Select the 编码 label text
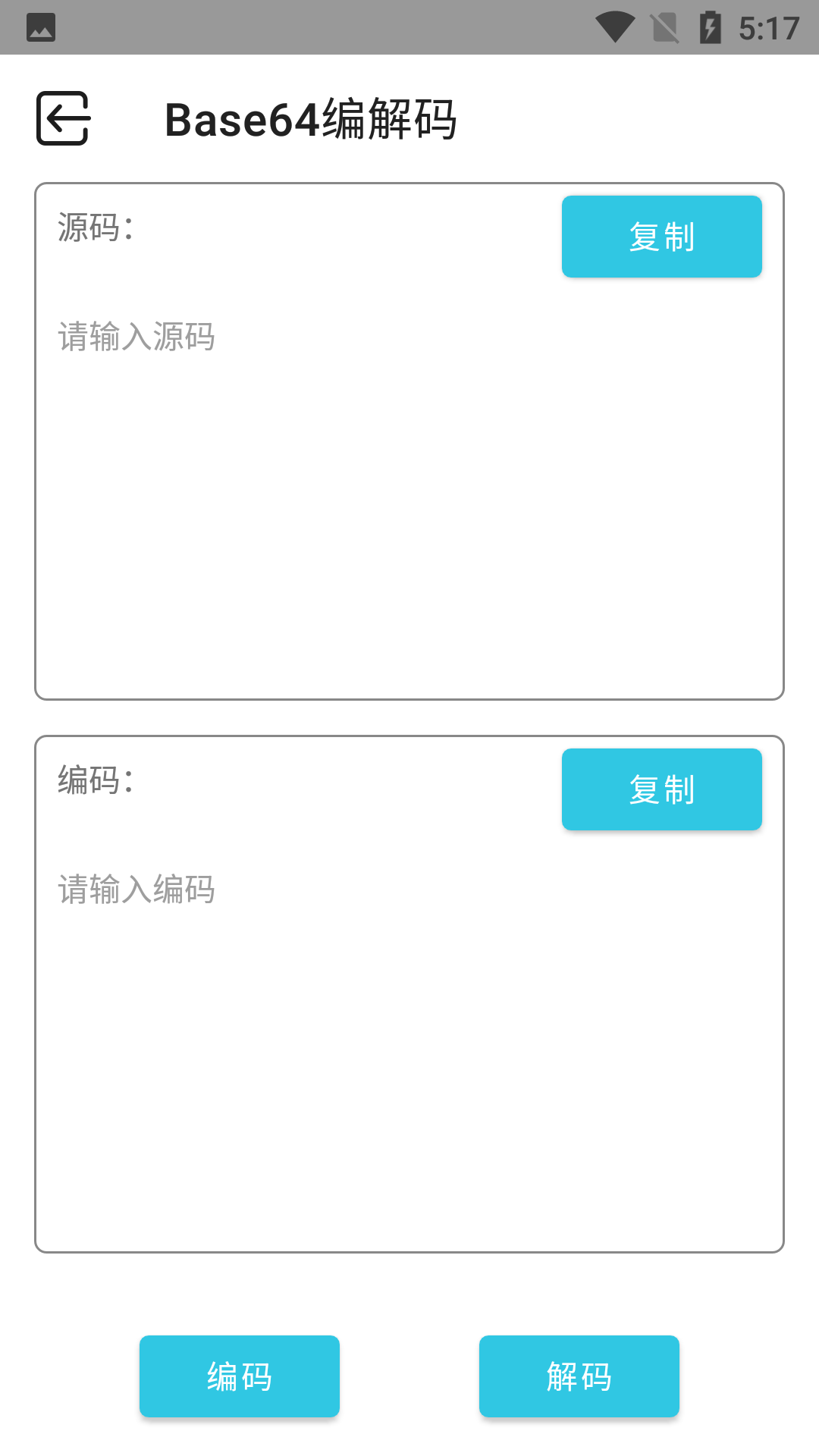 pyautogui.click(x=95, y=780)
